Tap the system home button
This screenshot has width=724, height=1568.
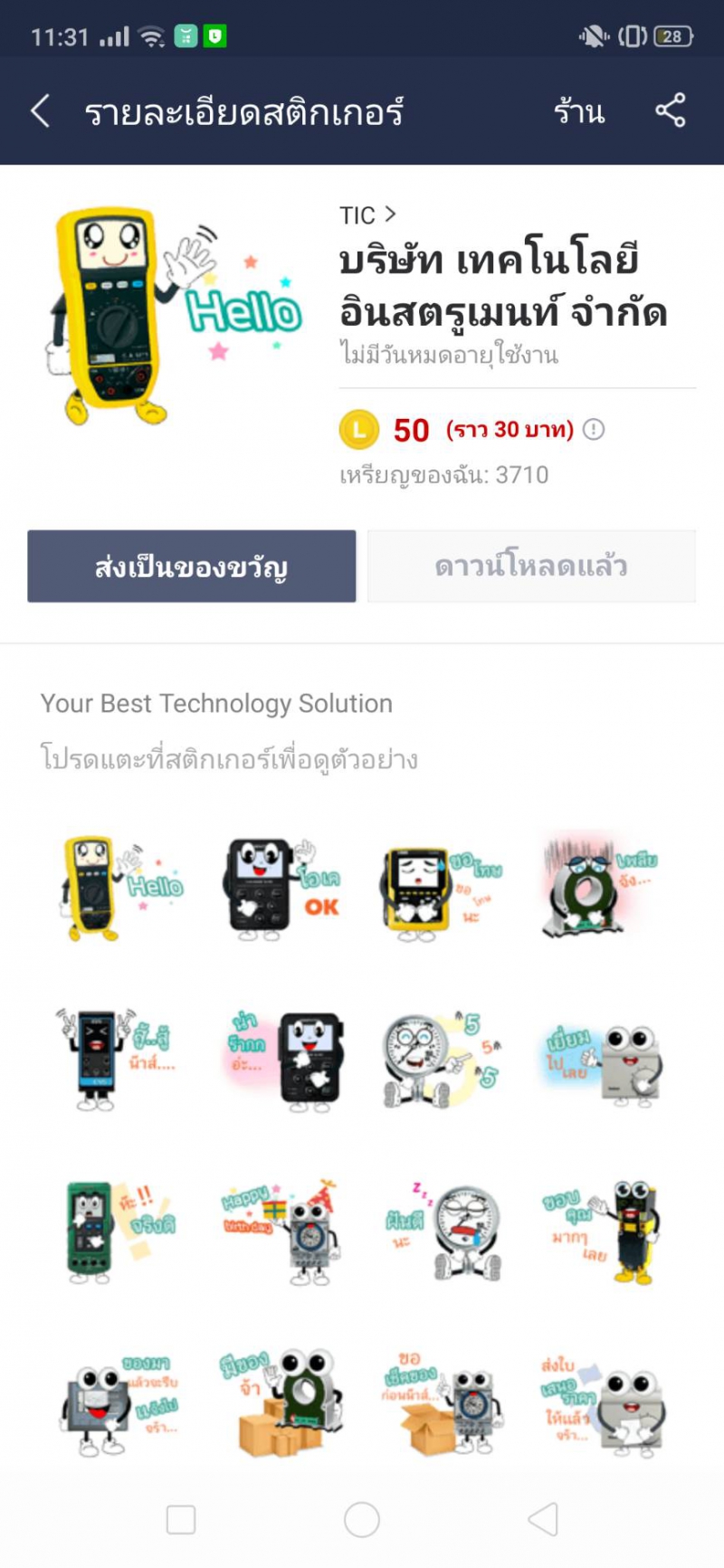coord(362,1520)
